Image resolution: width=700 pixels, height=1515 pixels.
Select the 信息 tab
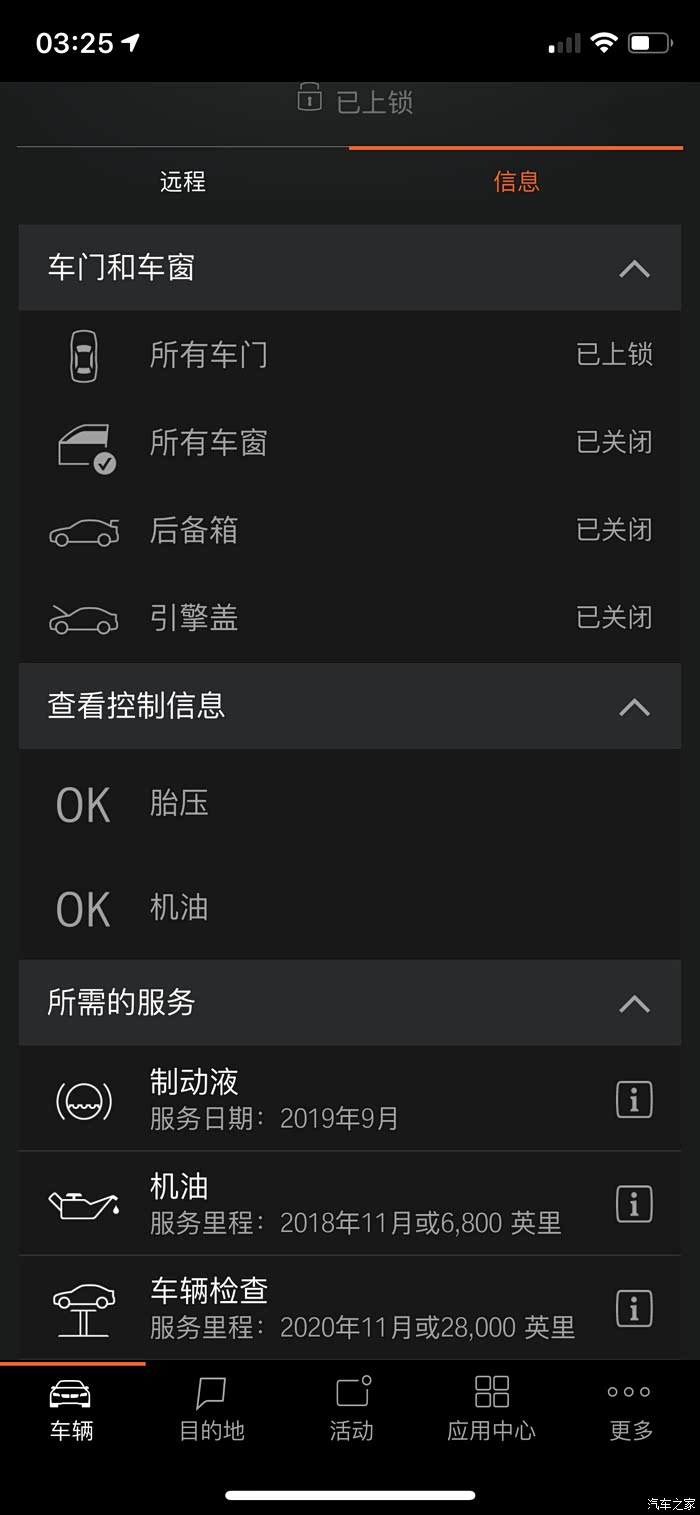[x=516, y=181]
